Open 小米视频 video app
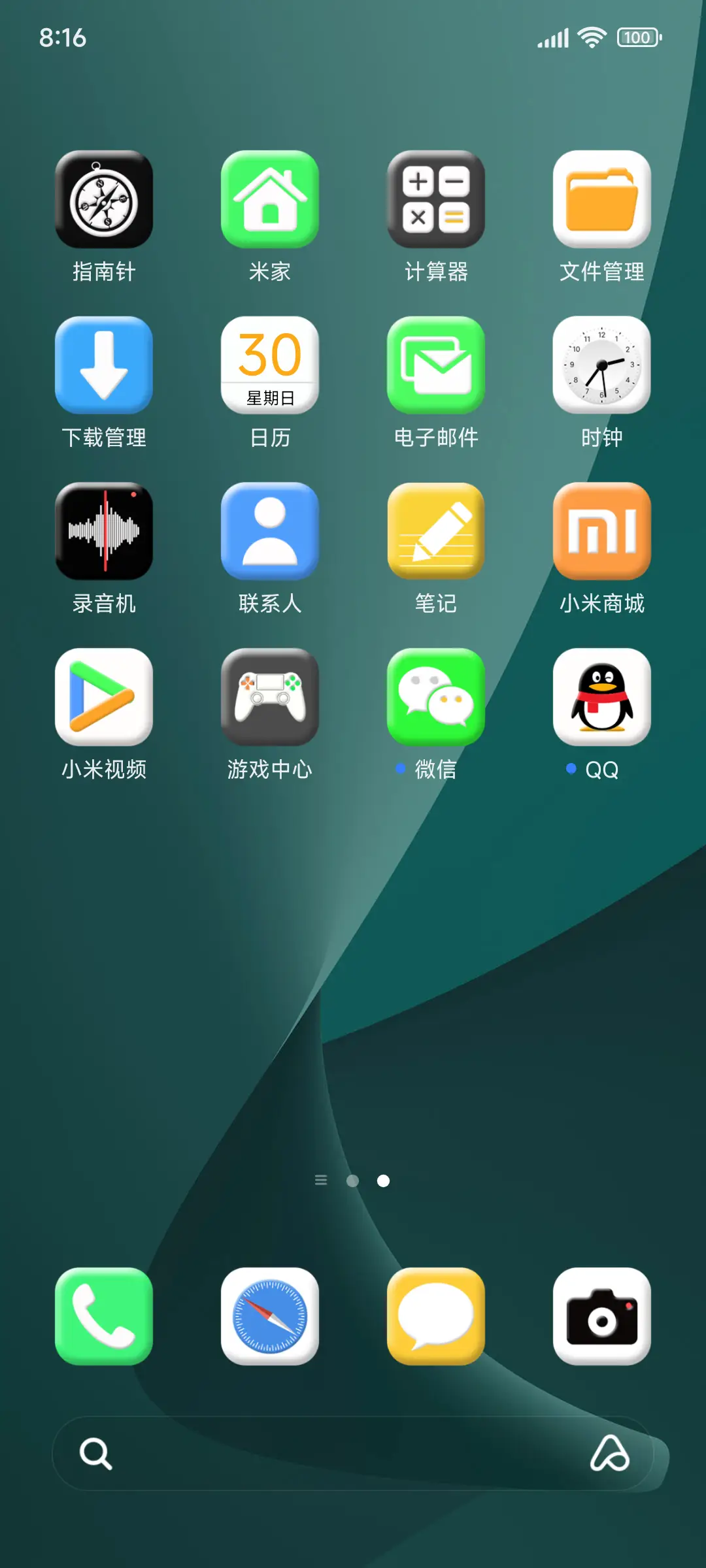This screenshot has height=1568, width=706. pos(104,698)
